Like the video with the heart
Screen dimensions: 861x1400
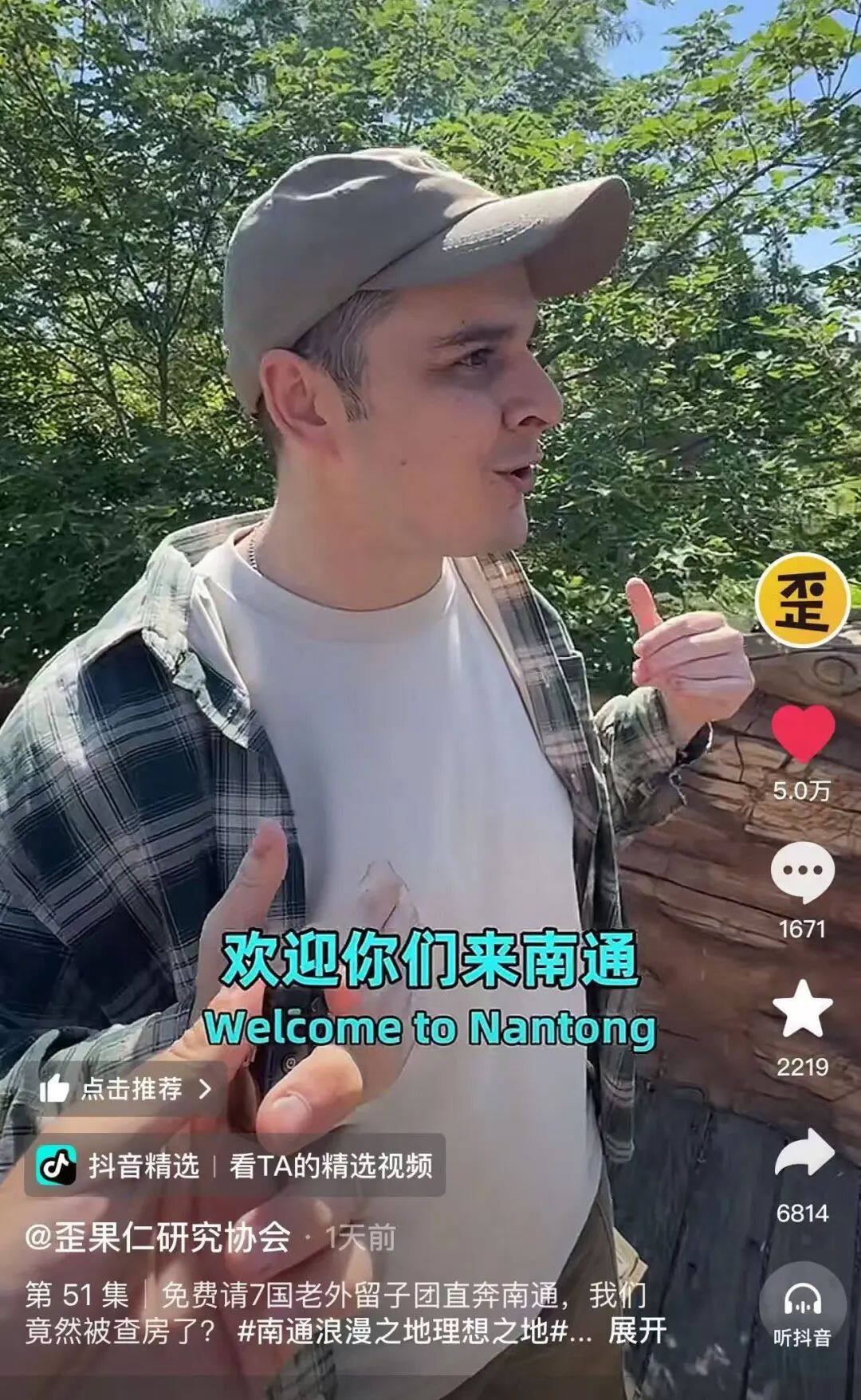pos(802,733)
